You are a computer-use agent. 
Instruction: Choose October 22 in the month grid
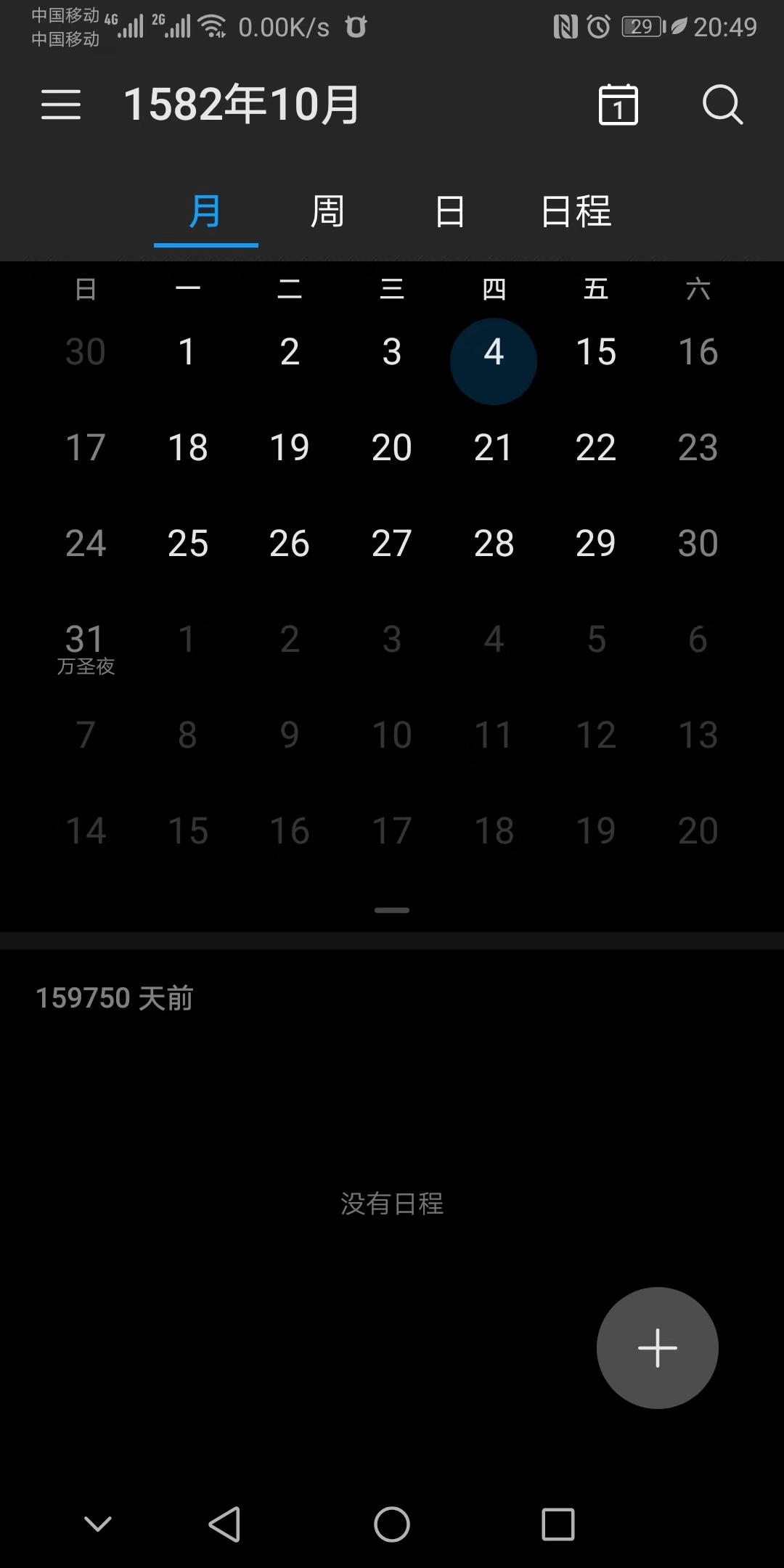click(595, 447)
